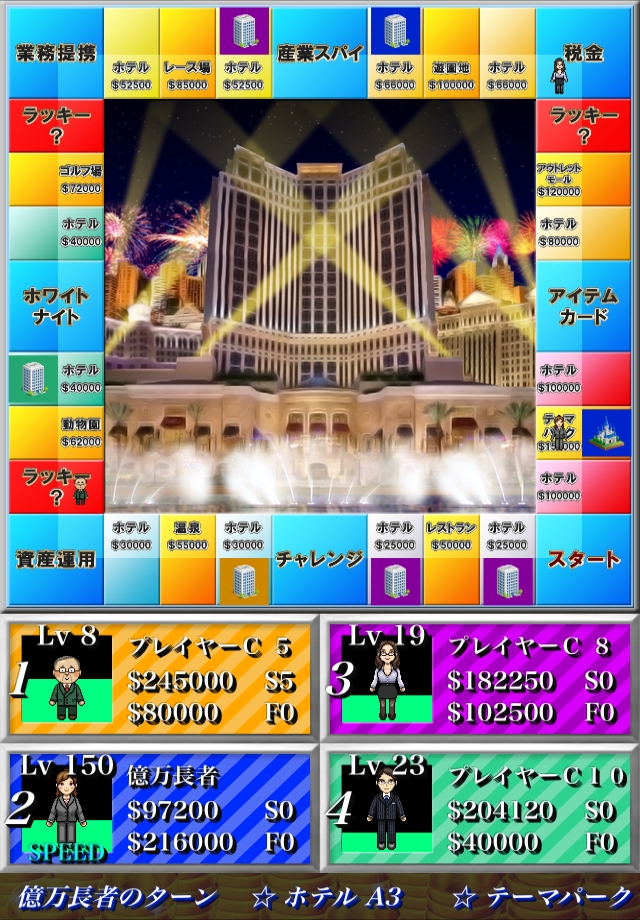Tap the 資産運用 corner square
Image resolution: width=640 pixels, height=920 pixels.
[56, 559]
